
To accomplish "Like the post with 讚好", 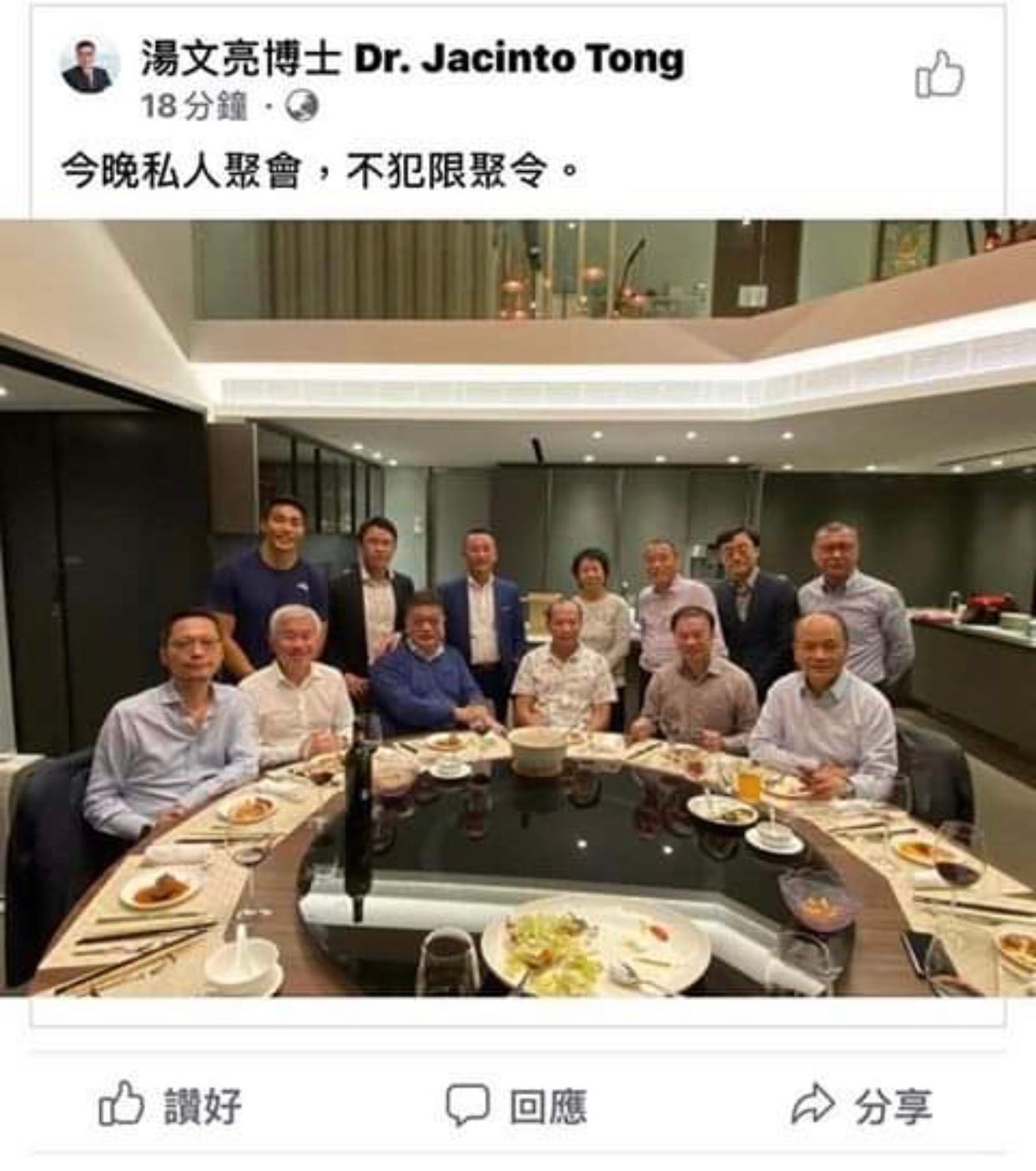I will 171,1106.
